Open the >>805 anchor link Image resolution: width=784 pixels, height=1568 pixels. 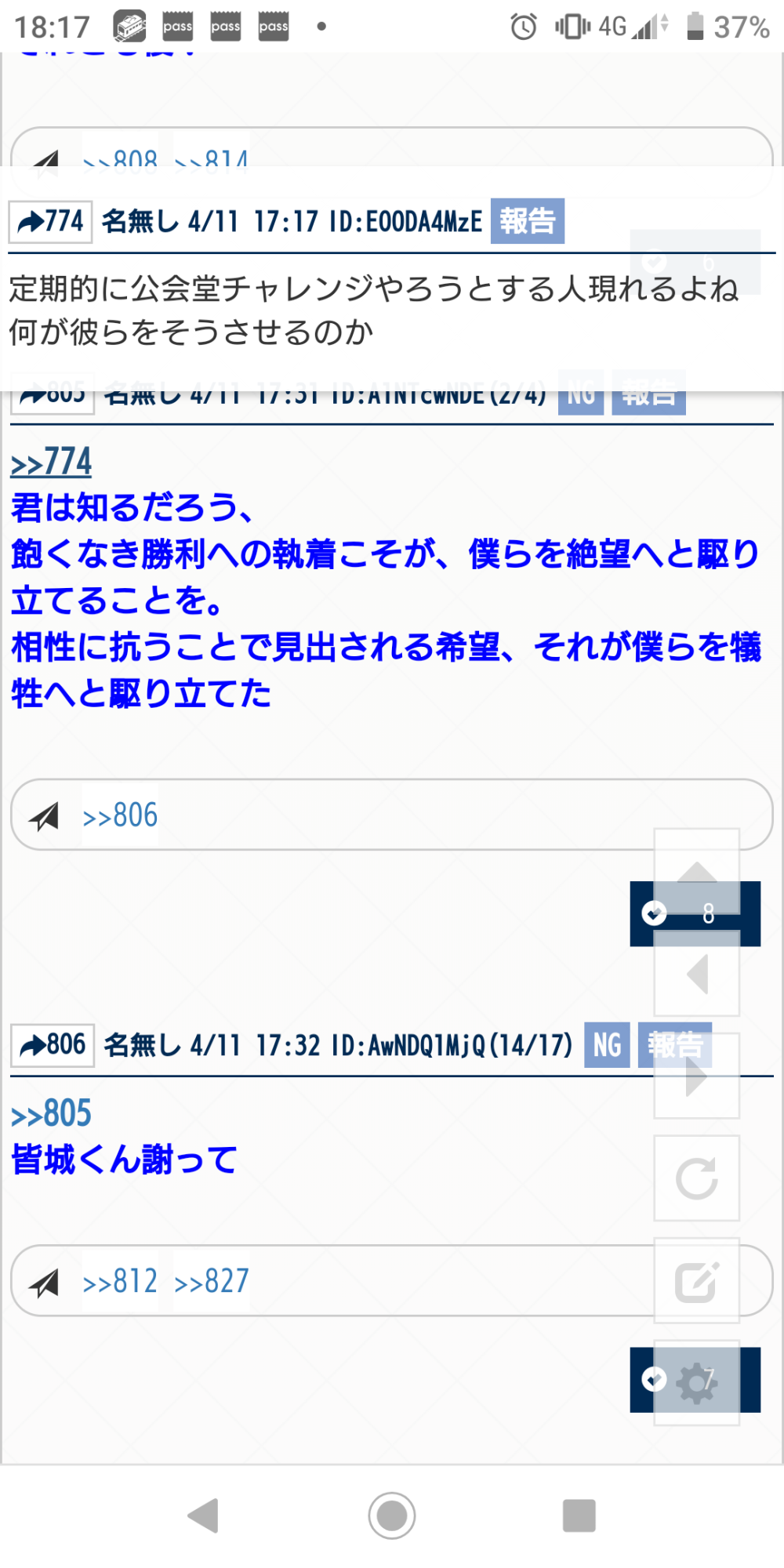52,1114
